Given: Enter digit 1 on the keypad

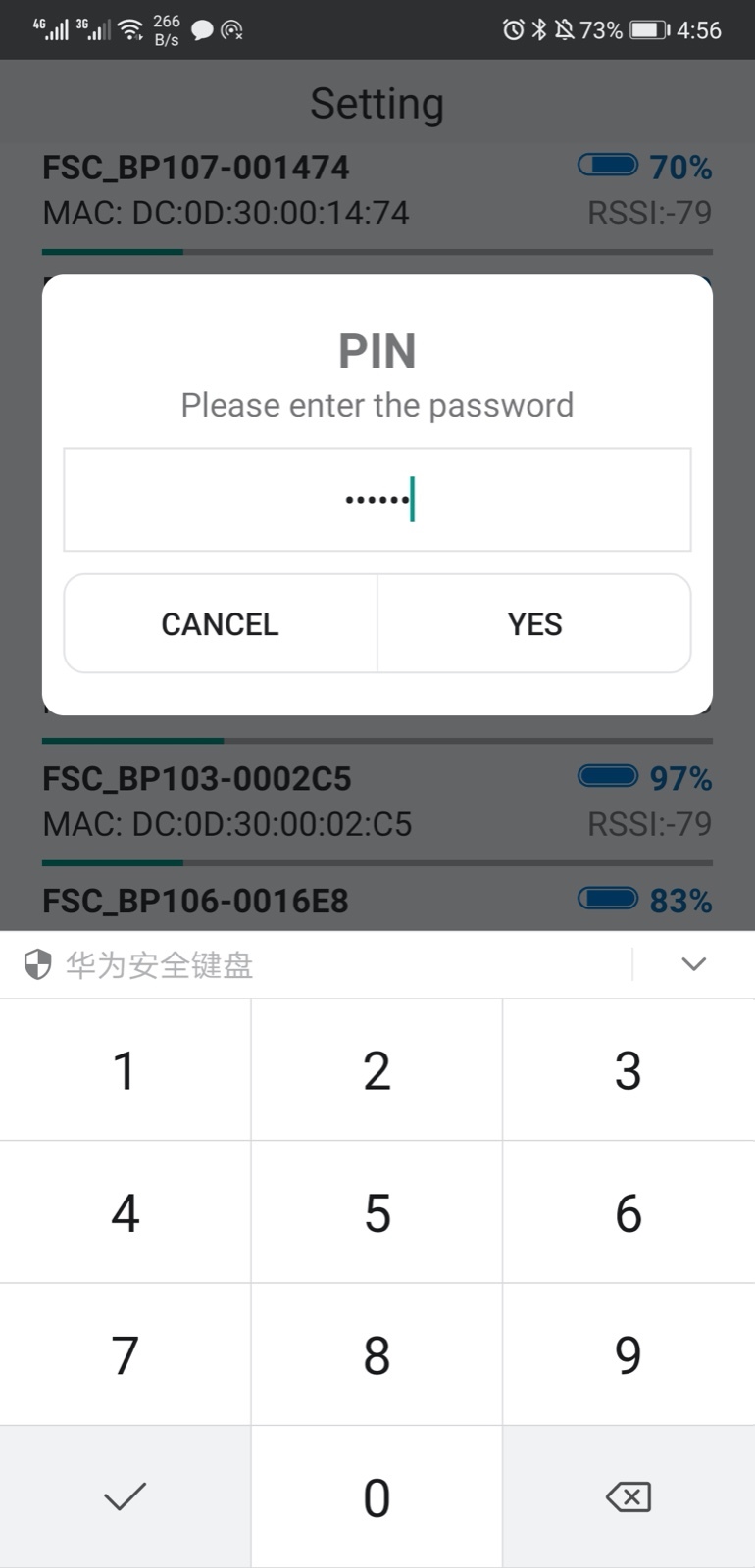Looking at the screenshot, I should [125, 1070].
